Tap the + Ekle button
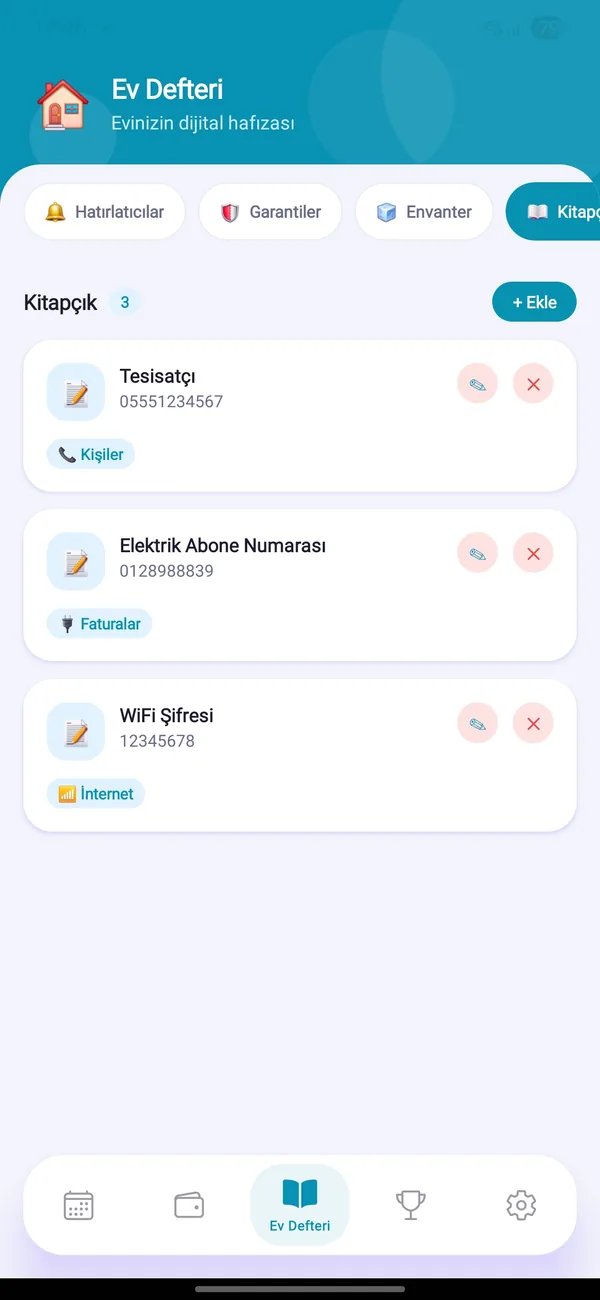Image resolution: width=600 pixels, height=1300 pixels. 534,302
